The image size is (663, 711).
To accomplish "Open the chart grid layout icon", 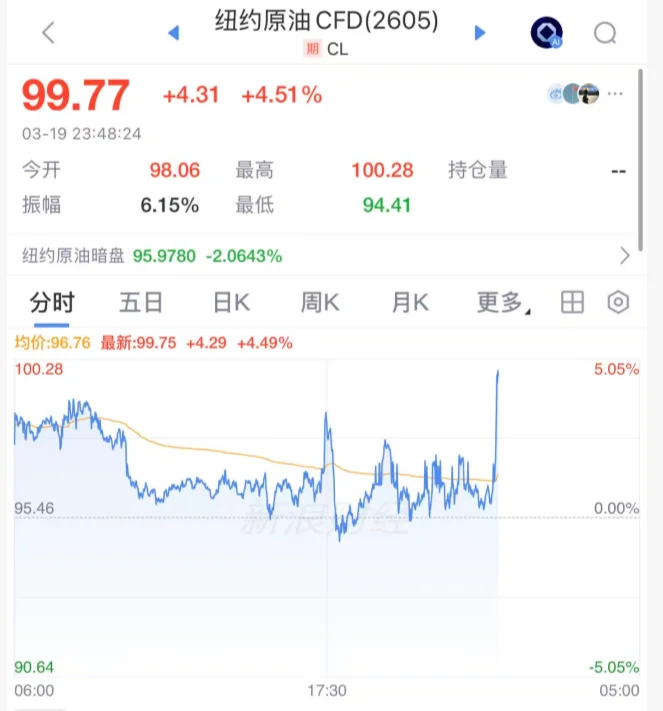I will coord(572,303).
